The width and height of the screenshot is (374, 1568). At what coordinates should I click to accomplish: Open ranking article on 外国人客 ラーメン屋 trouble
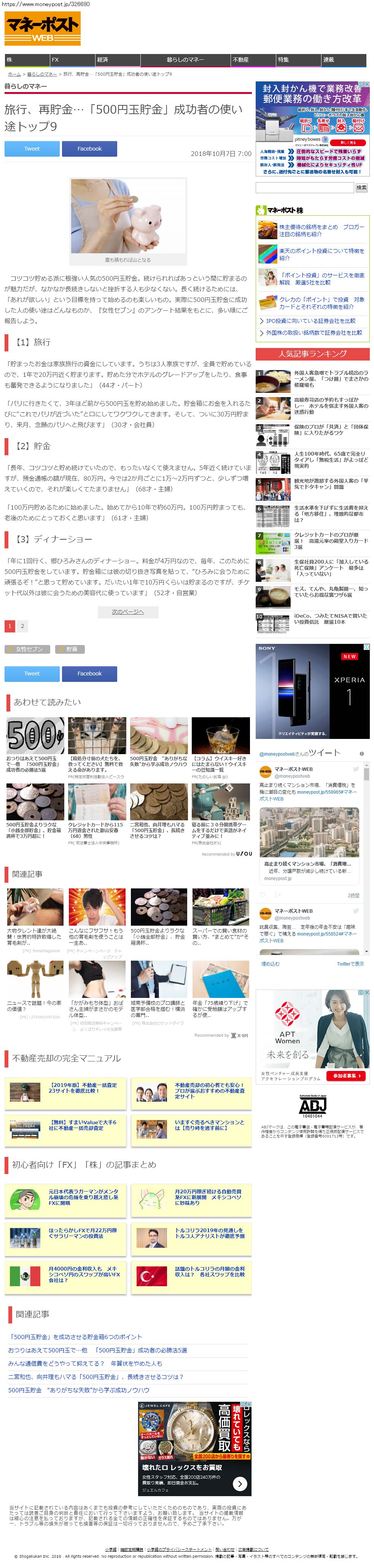coord(331,379)
